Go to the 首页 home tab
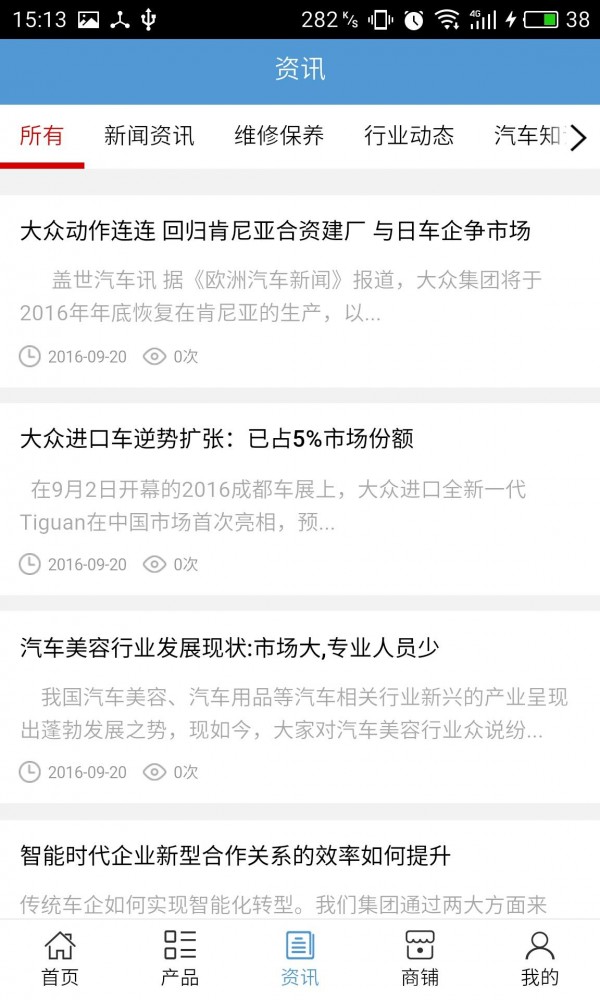Viewport: 600px width, 1000px height. (x=60, y=959)
